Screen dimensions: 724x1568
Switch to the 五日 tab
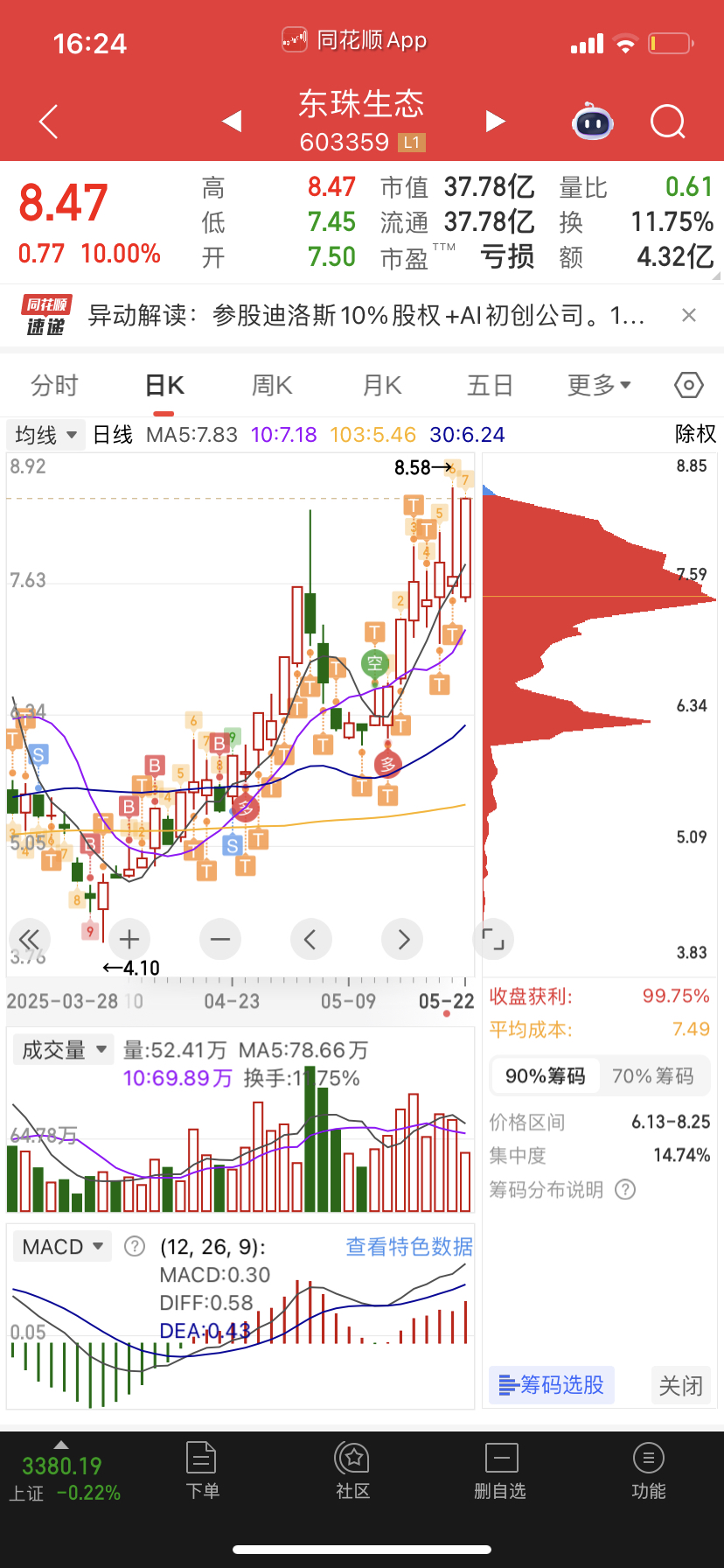point(490,385)
